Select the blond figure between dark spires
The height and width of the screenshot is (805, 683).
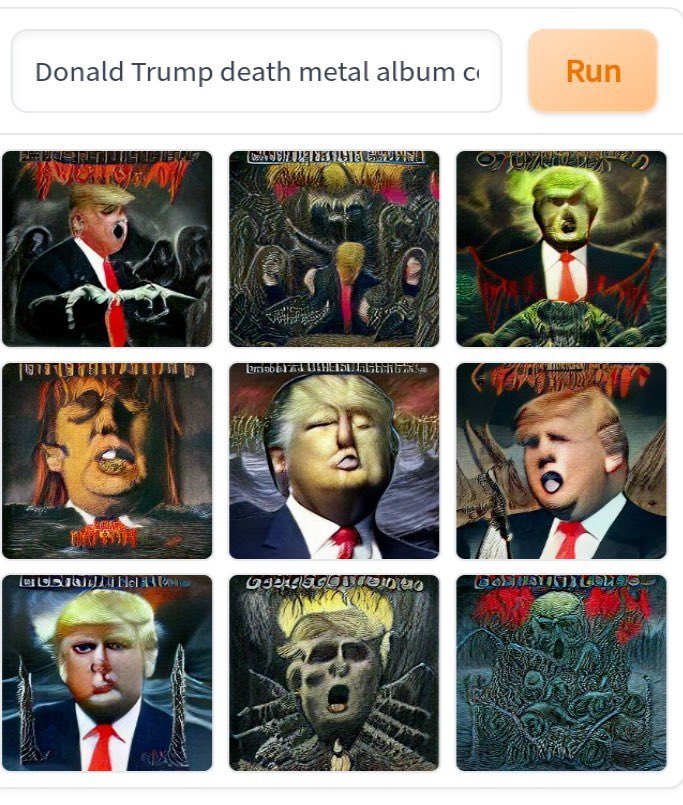pyautogui.click(x=107, y=672)
